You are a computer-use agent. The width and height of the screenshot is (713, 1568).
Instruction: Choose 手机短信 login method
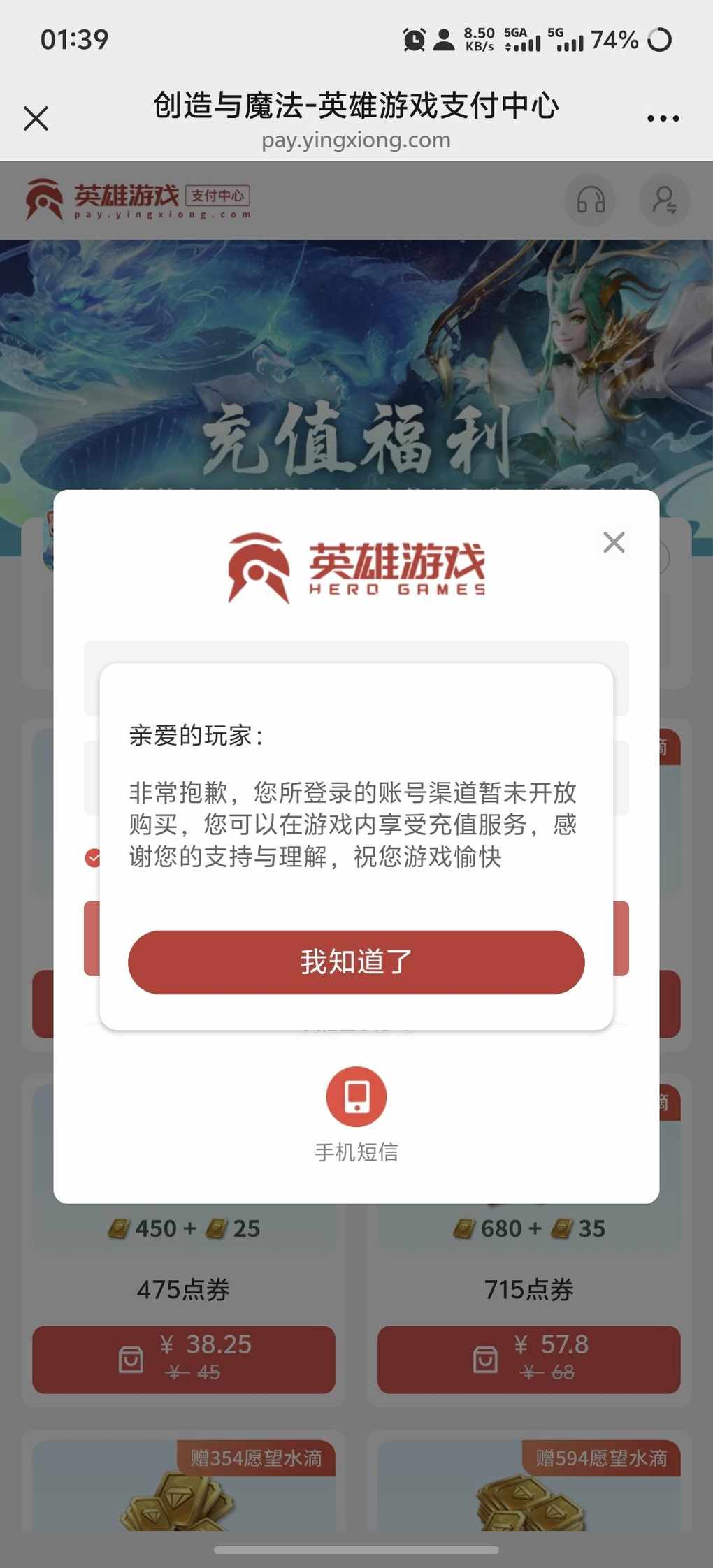coord(356,1098)
